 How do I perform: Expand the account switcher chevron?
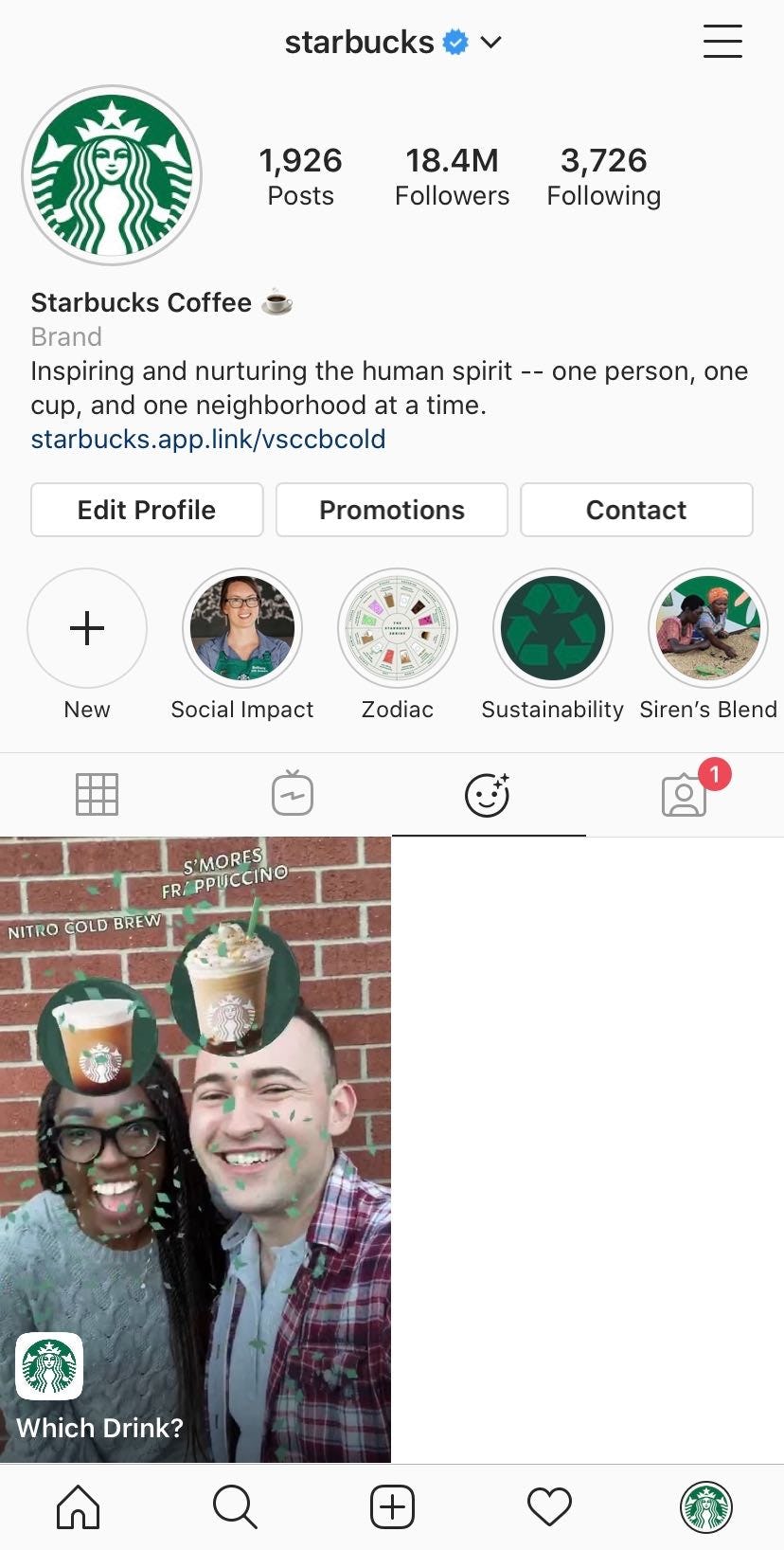[490, 43]
